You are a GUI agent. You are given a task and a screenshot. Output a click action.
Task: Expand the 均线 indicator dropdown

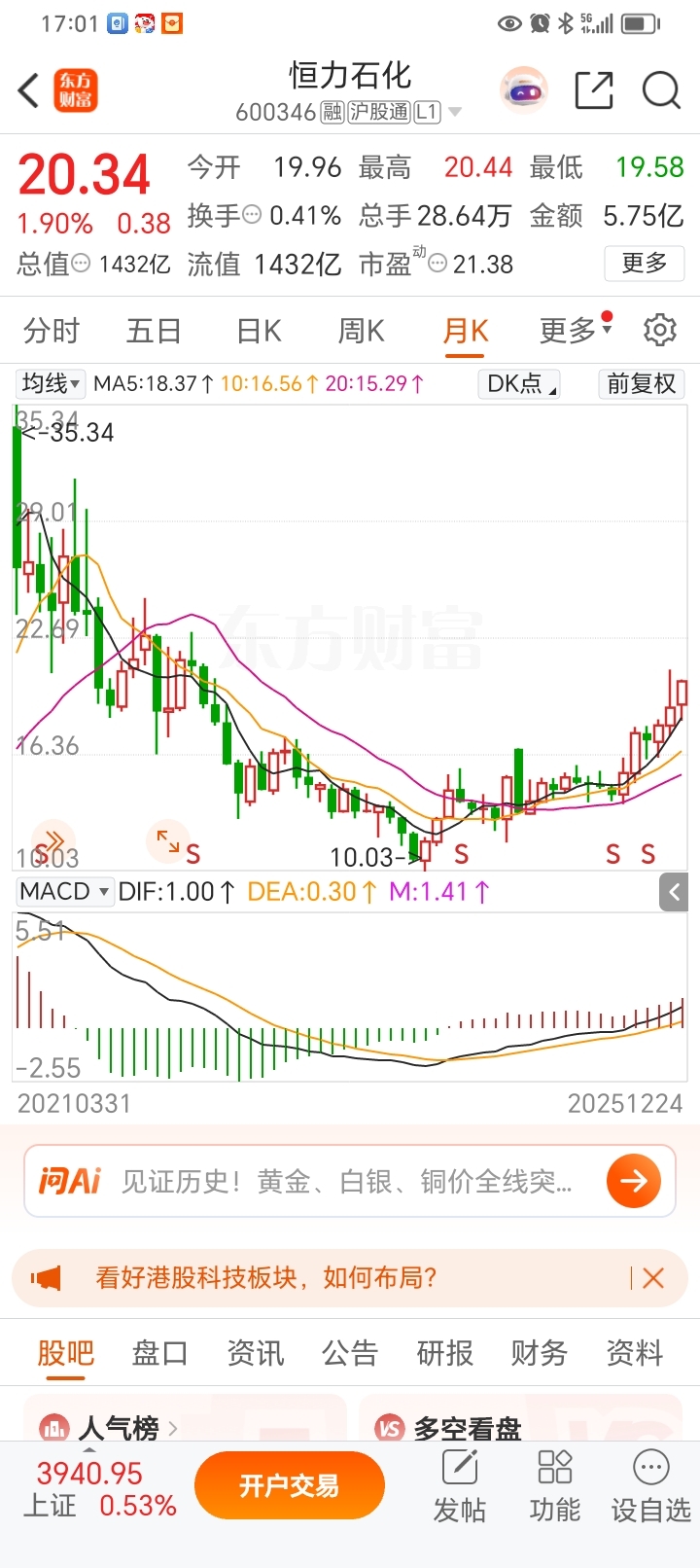click(x=51, y=383)
